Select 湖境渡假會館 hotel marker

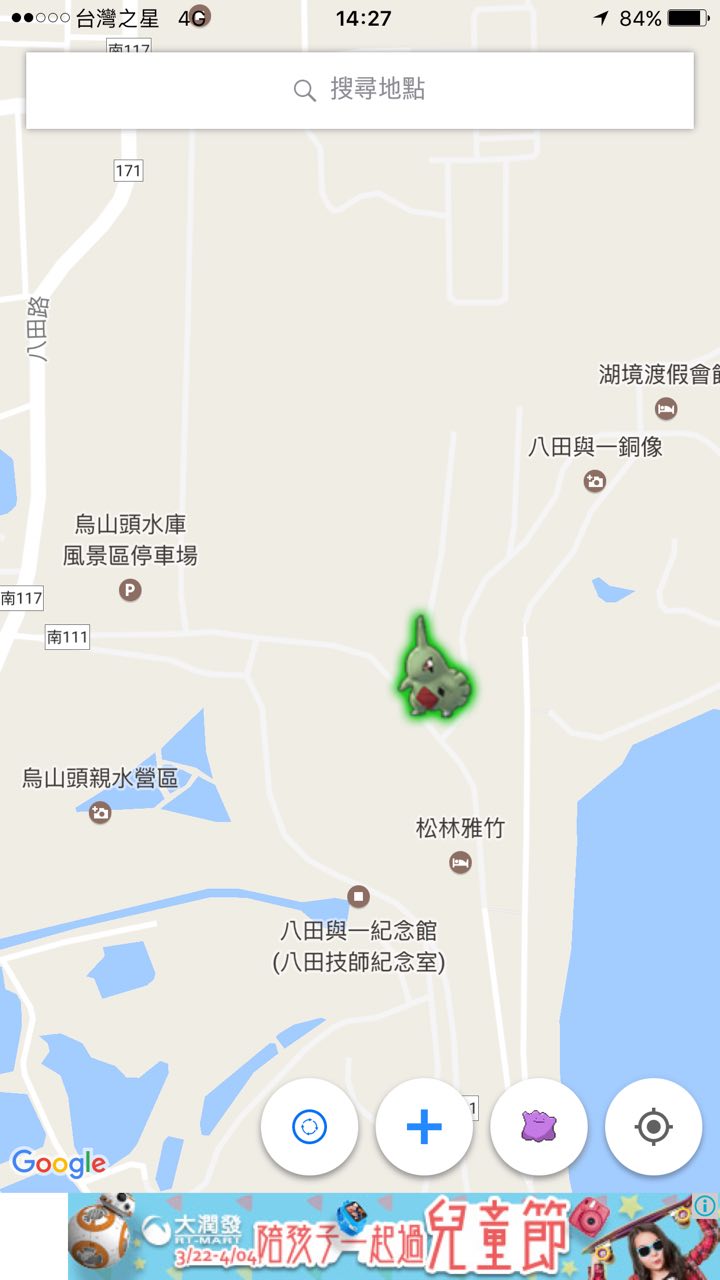(666, 408)
